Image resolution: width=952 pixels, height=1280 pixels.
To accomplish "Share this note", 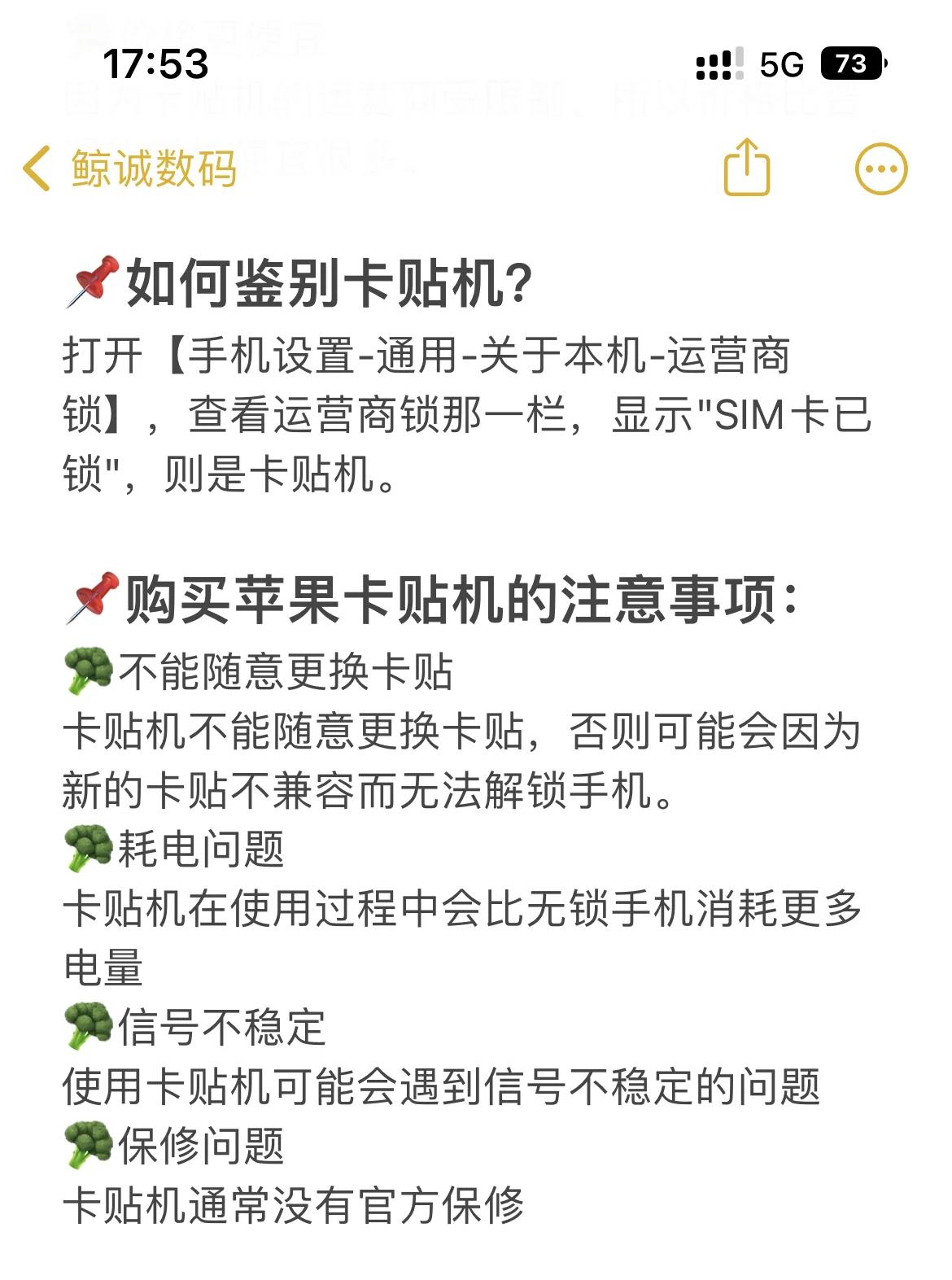I will 746,168.
